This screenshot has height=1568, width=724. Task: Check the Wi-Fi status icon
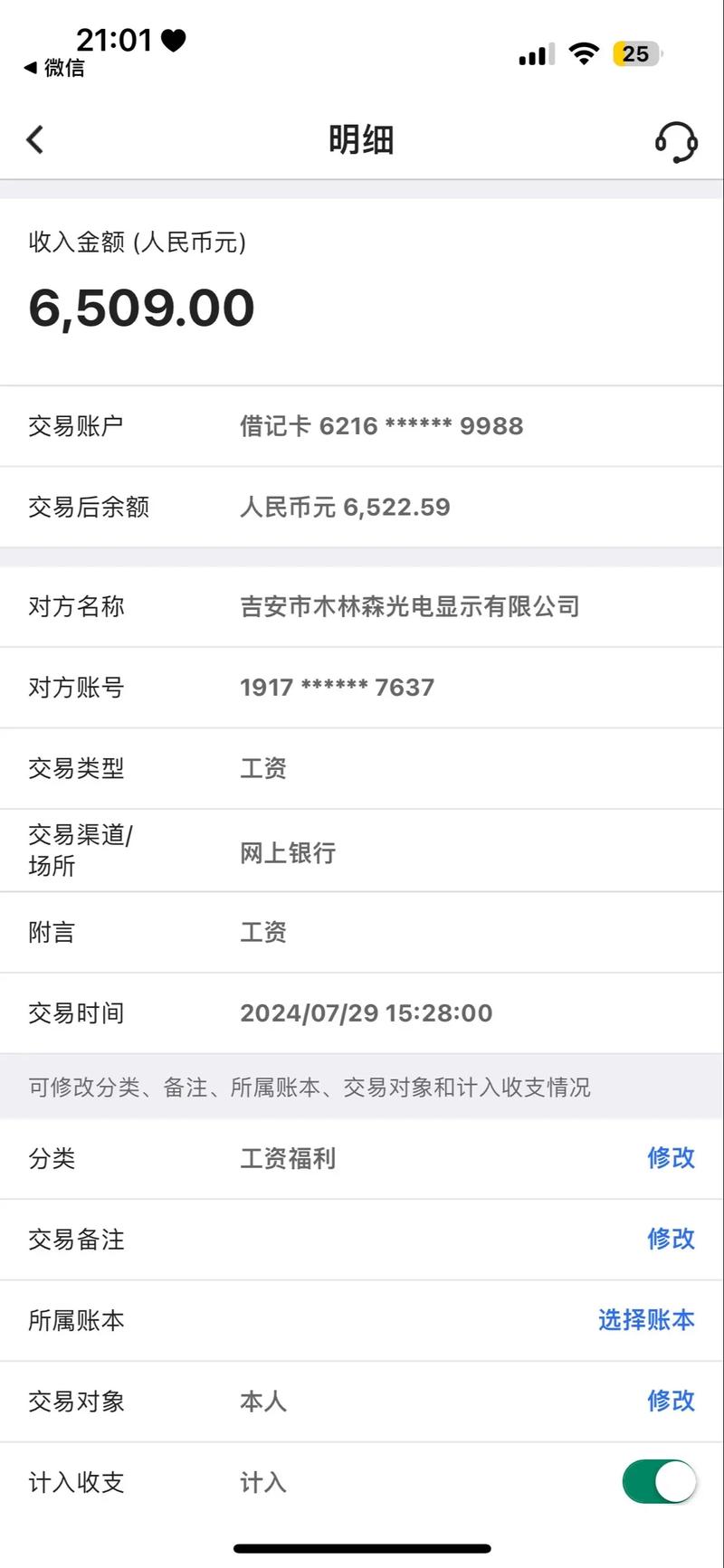584,54
